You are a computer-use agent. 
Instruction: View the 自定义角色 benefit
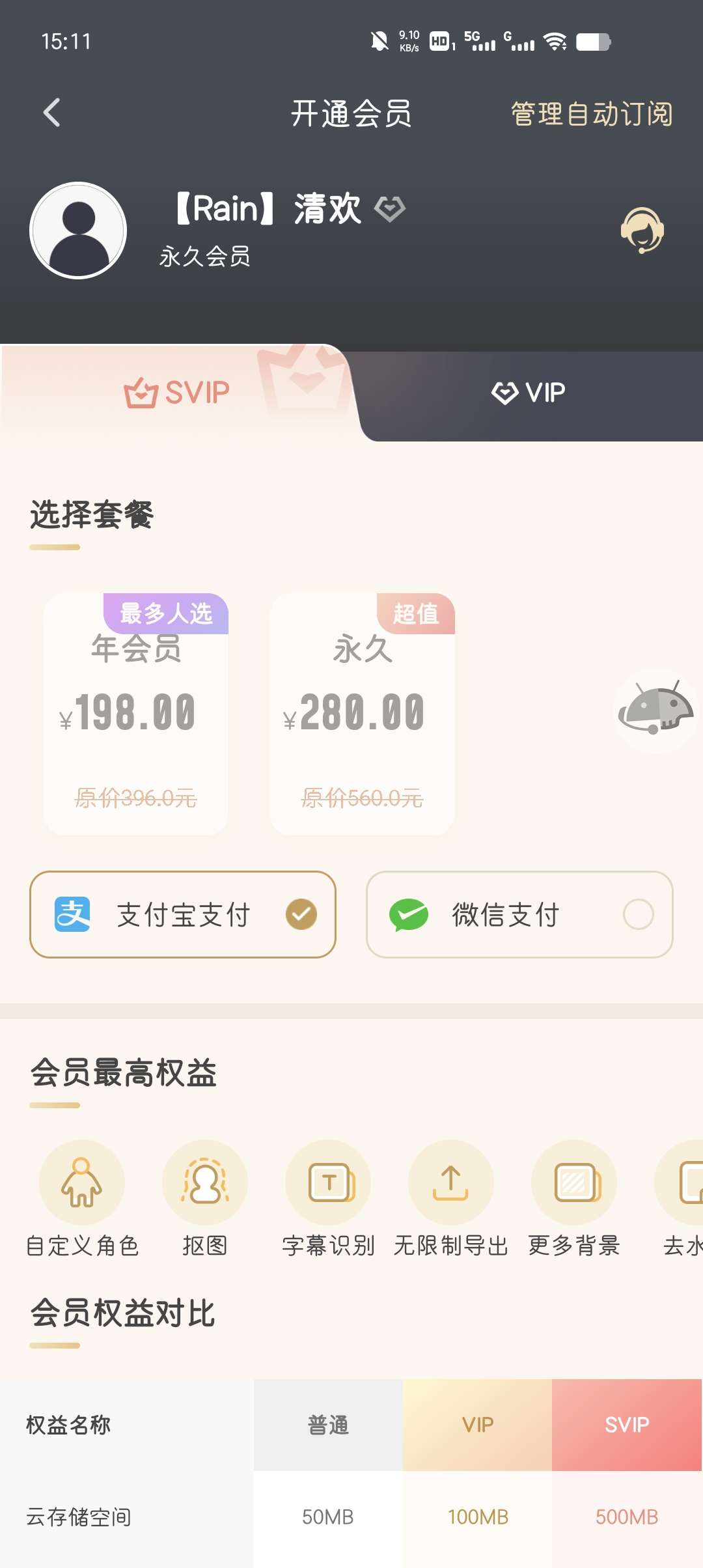[x=82, y=1198]
